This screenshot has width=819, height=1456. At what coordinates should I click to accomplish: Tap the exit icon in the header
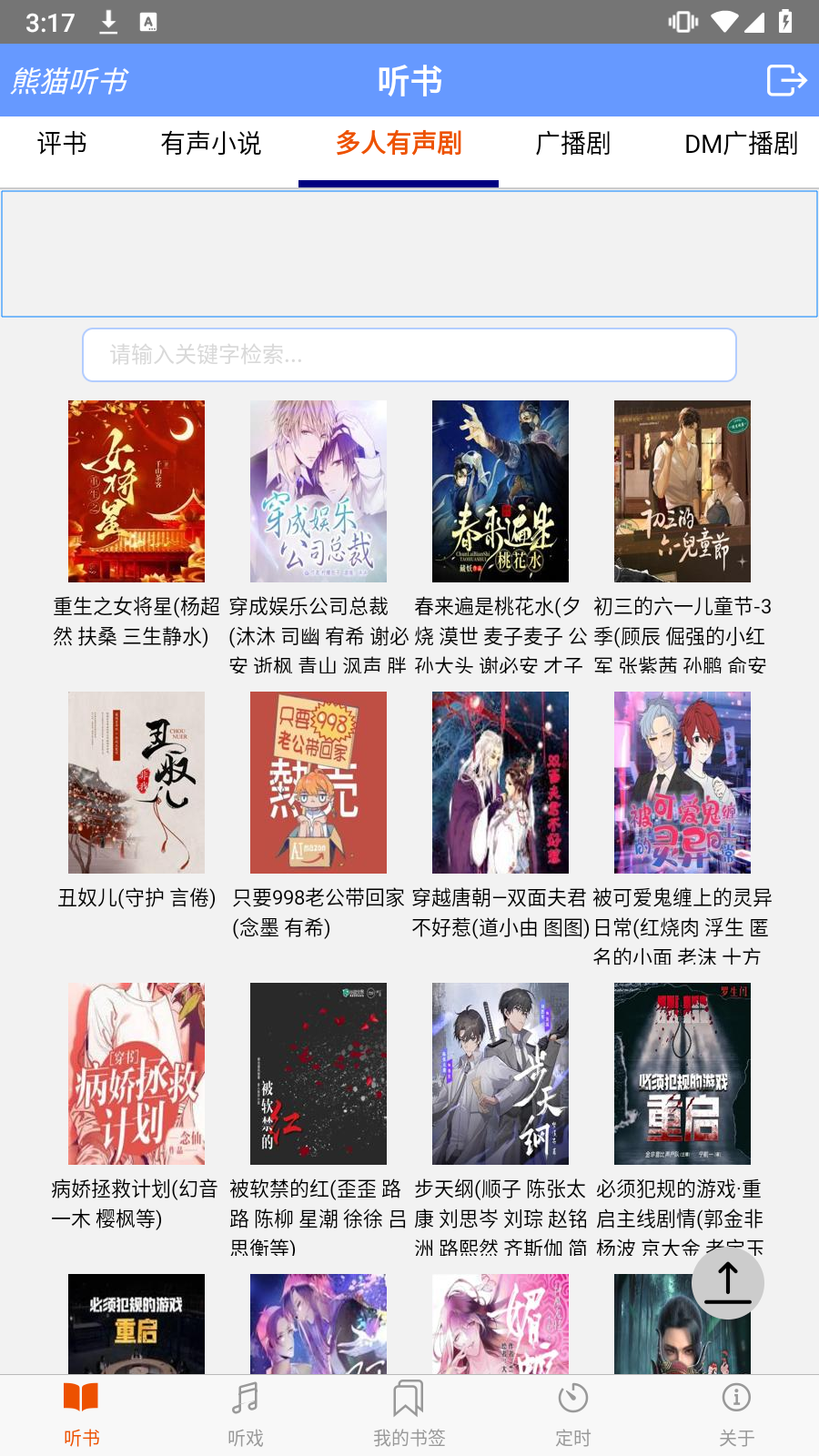[x=786, y=80]
